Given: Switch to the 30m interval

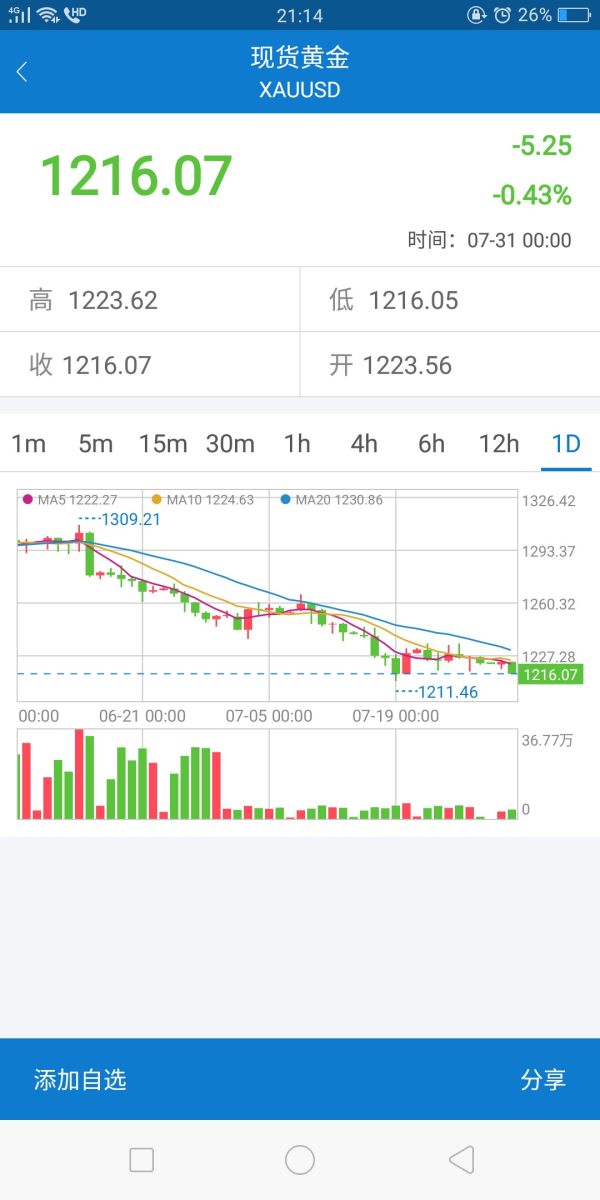Looking at the screenshot, I should (230, 444).
